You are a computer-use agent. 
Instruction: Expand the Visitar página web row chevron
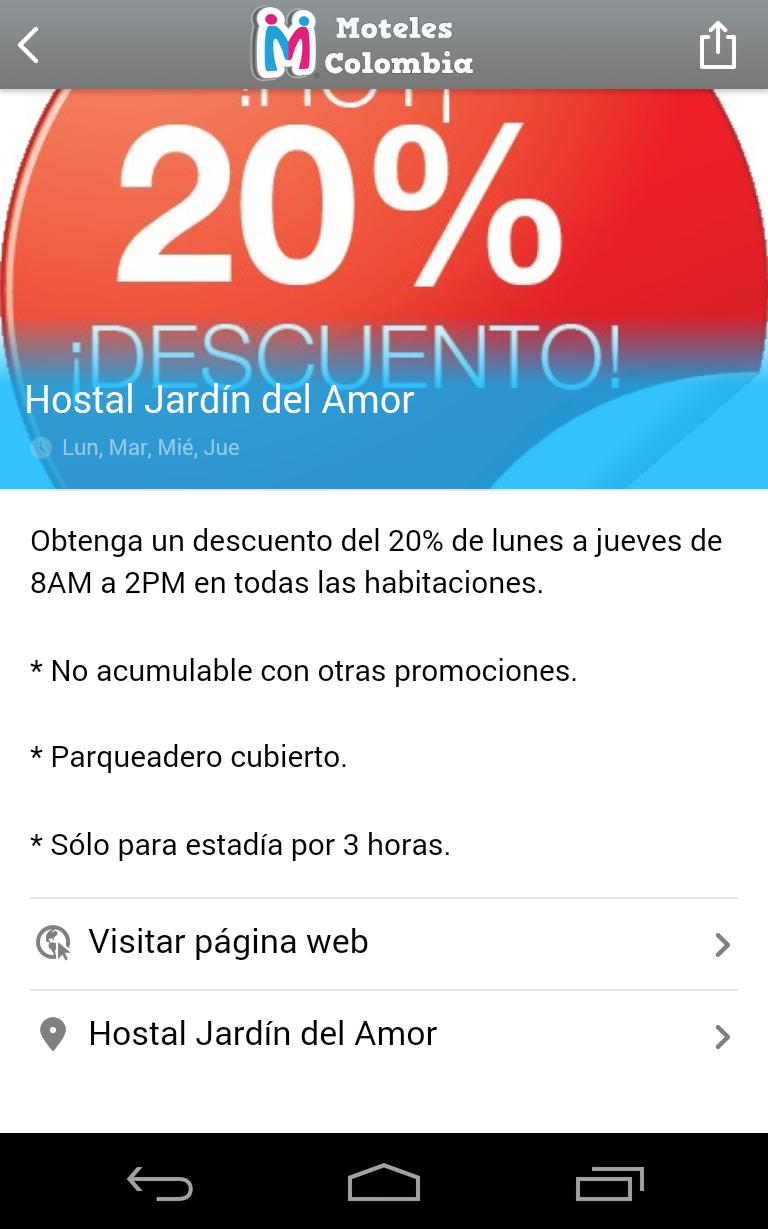point(722,943)
